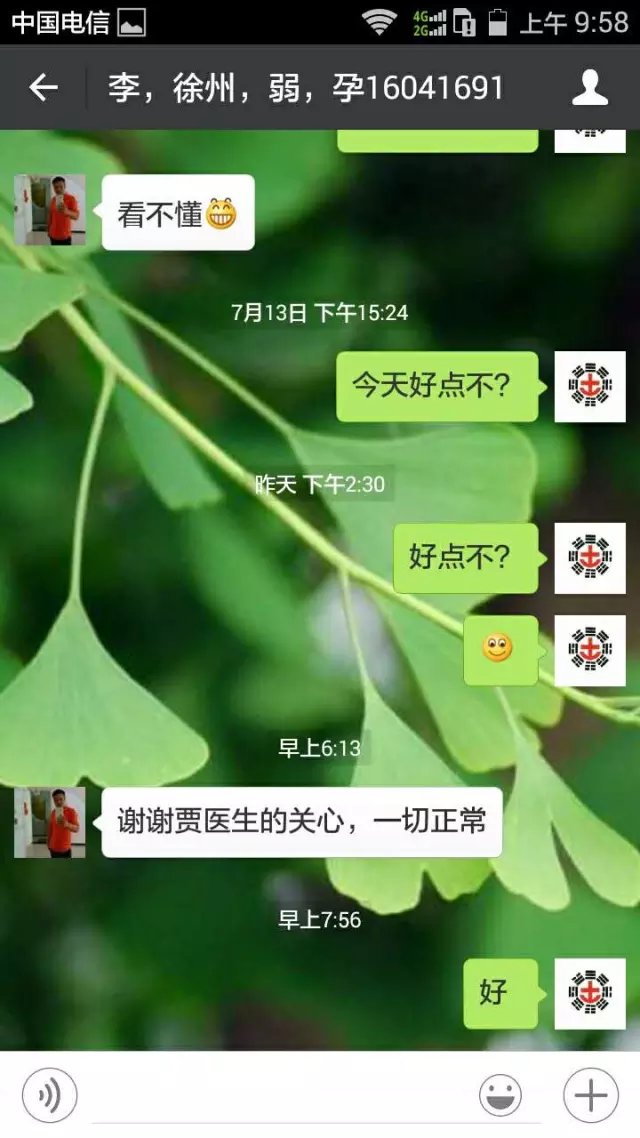
Task: Tap the message text input field
Action: tap(278, 1094)
